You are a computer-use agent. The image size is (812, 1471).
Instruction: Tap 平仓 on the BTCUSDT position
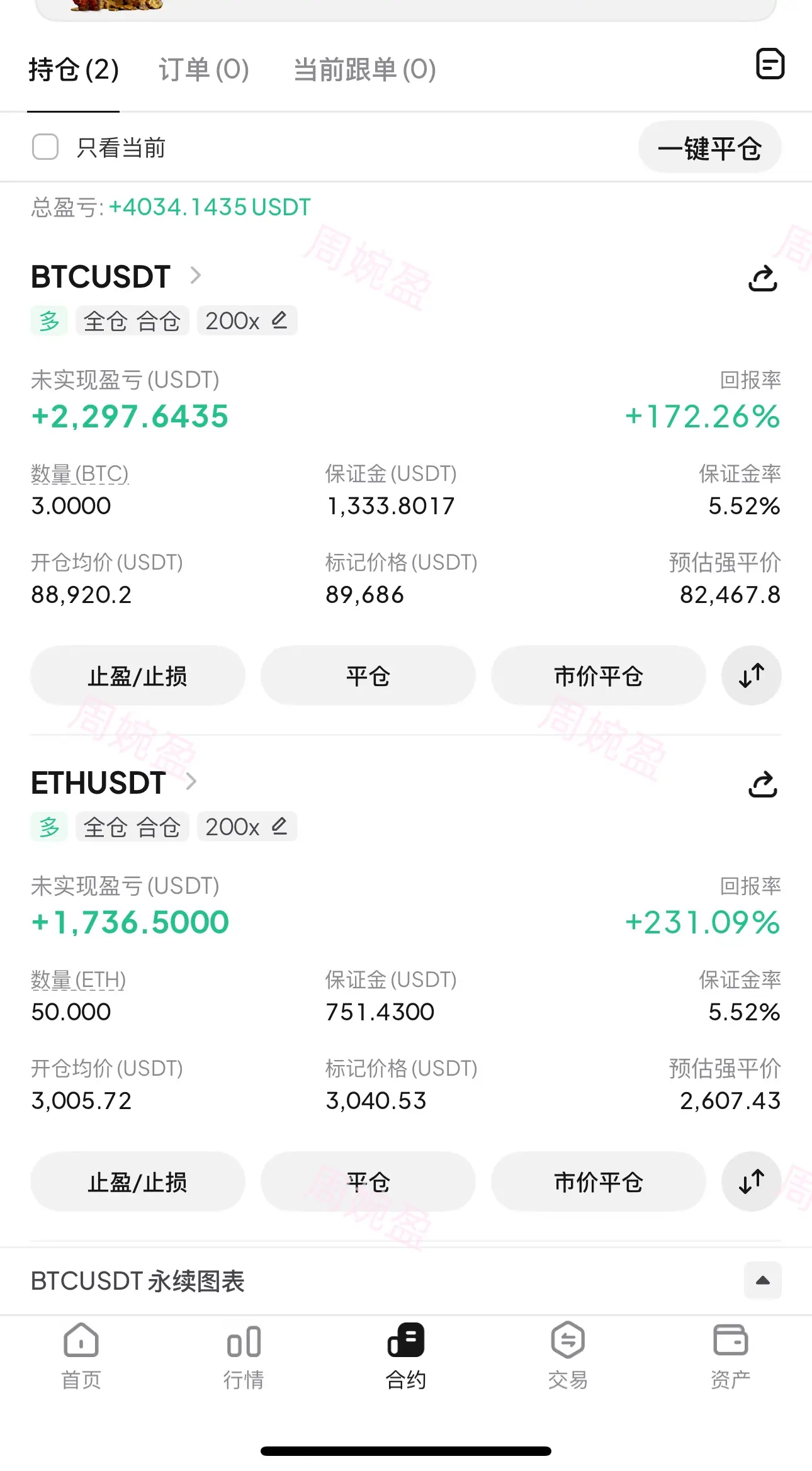[368, 676]
